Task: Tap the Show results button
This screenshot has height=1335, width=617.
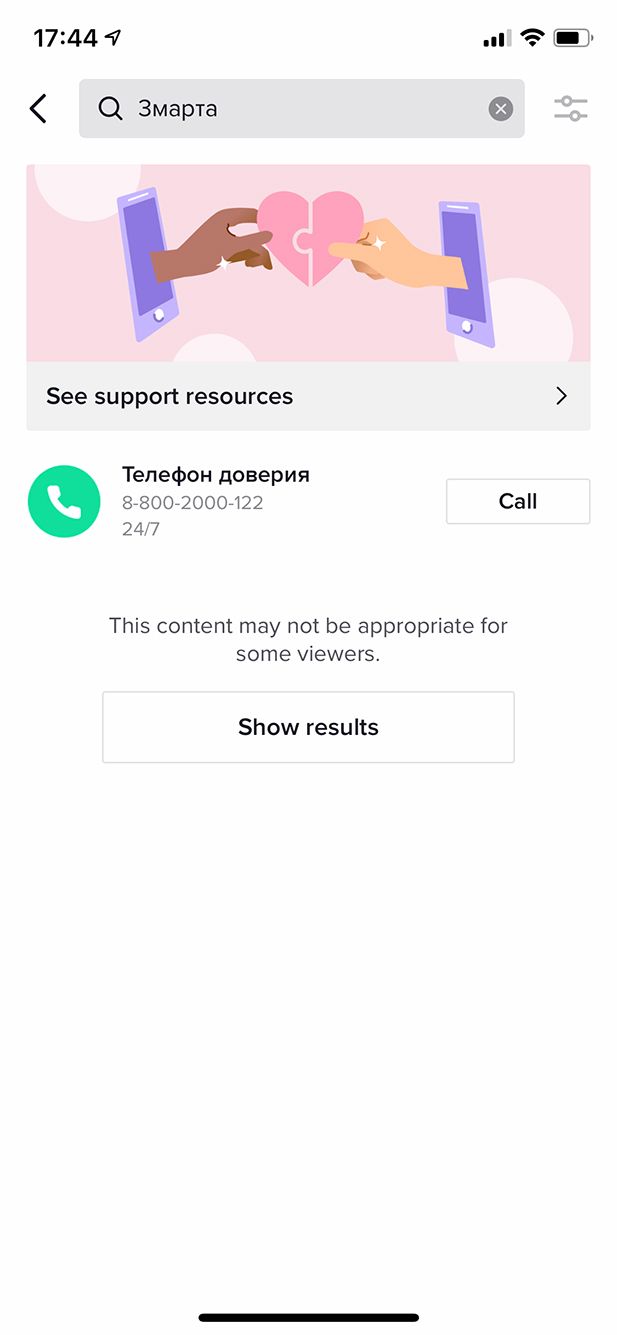Action: click(308, 727)
